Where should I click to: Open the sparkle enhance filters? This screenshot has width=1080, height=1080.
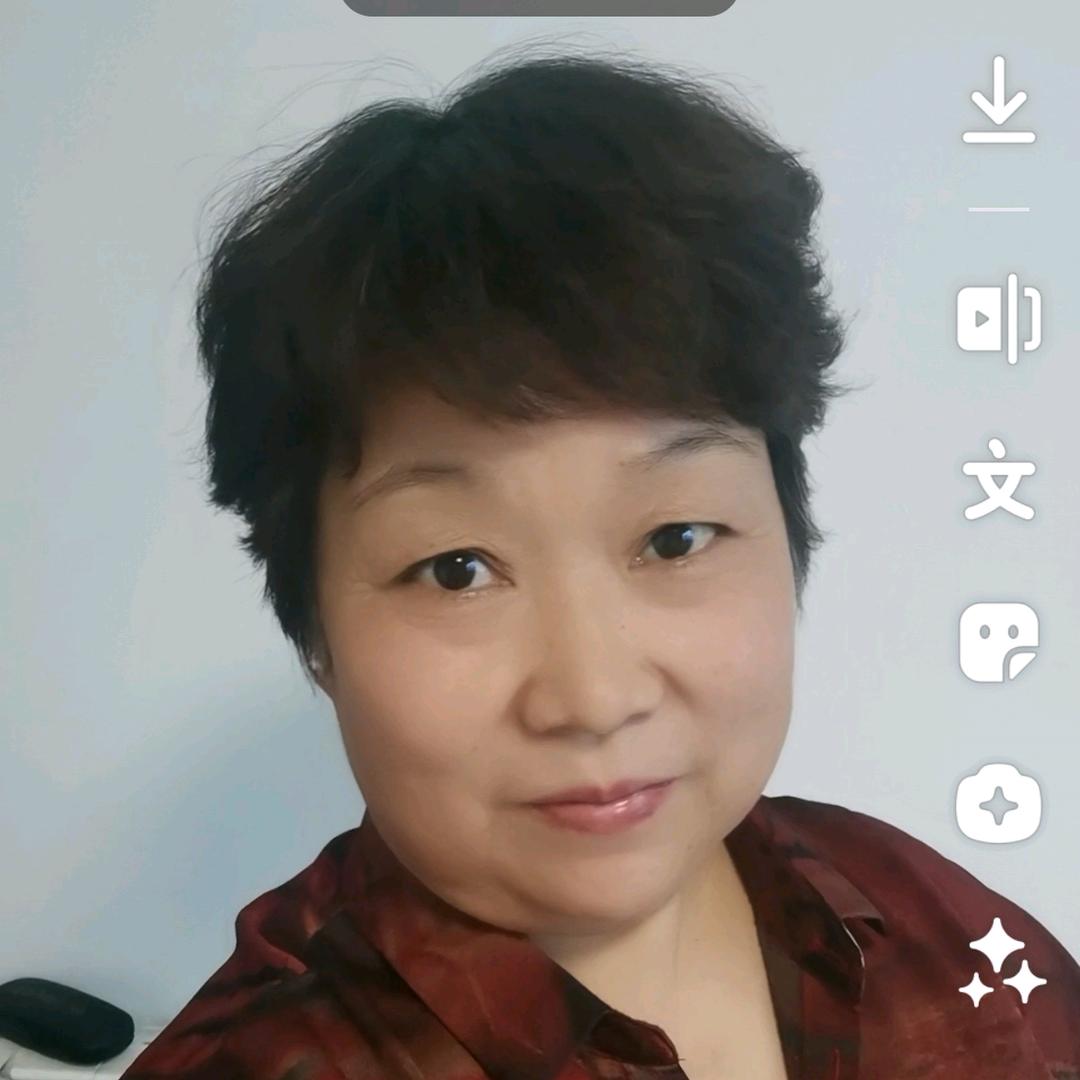(1002, 962)
